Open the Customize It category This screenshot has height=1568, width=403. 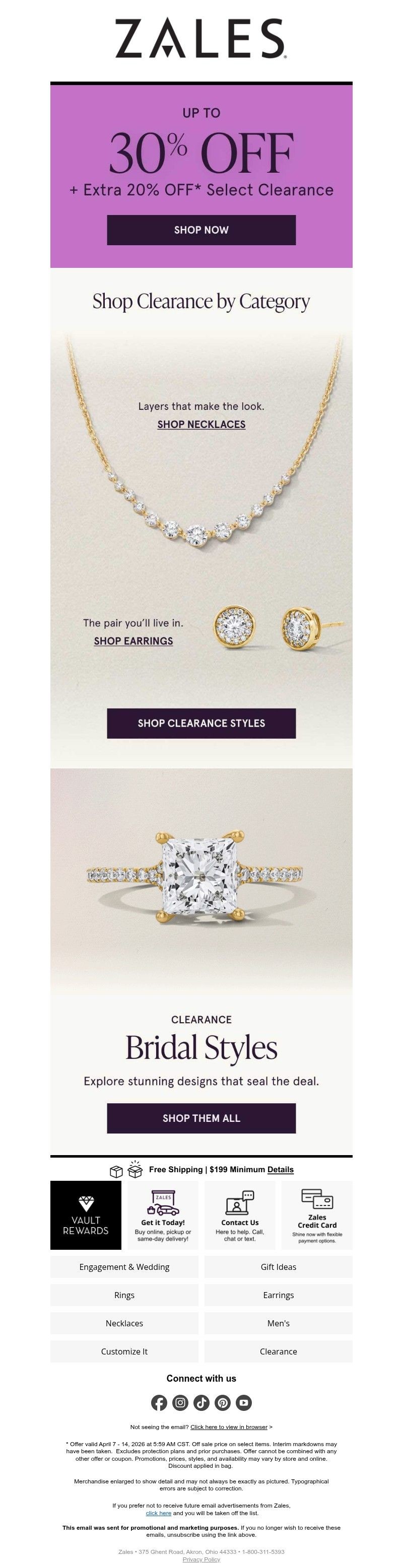pyautogui.click(x=124, y=1351)
